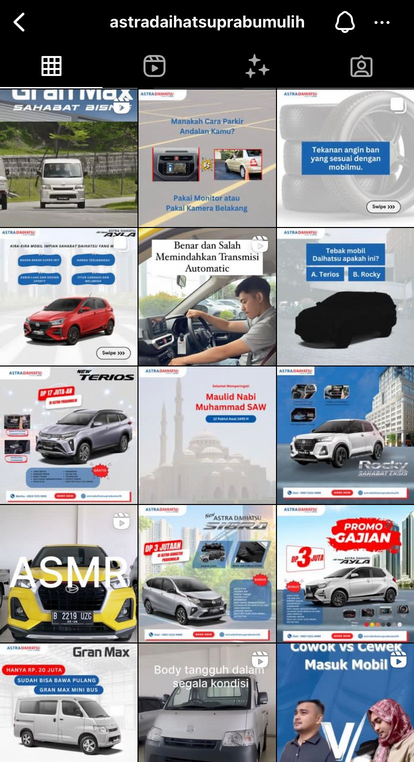Open the Tekanan angin ban post
Screen dimensions: 414x762
tap(345, 157)
